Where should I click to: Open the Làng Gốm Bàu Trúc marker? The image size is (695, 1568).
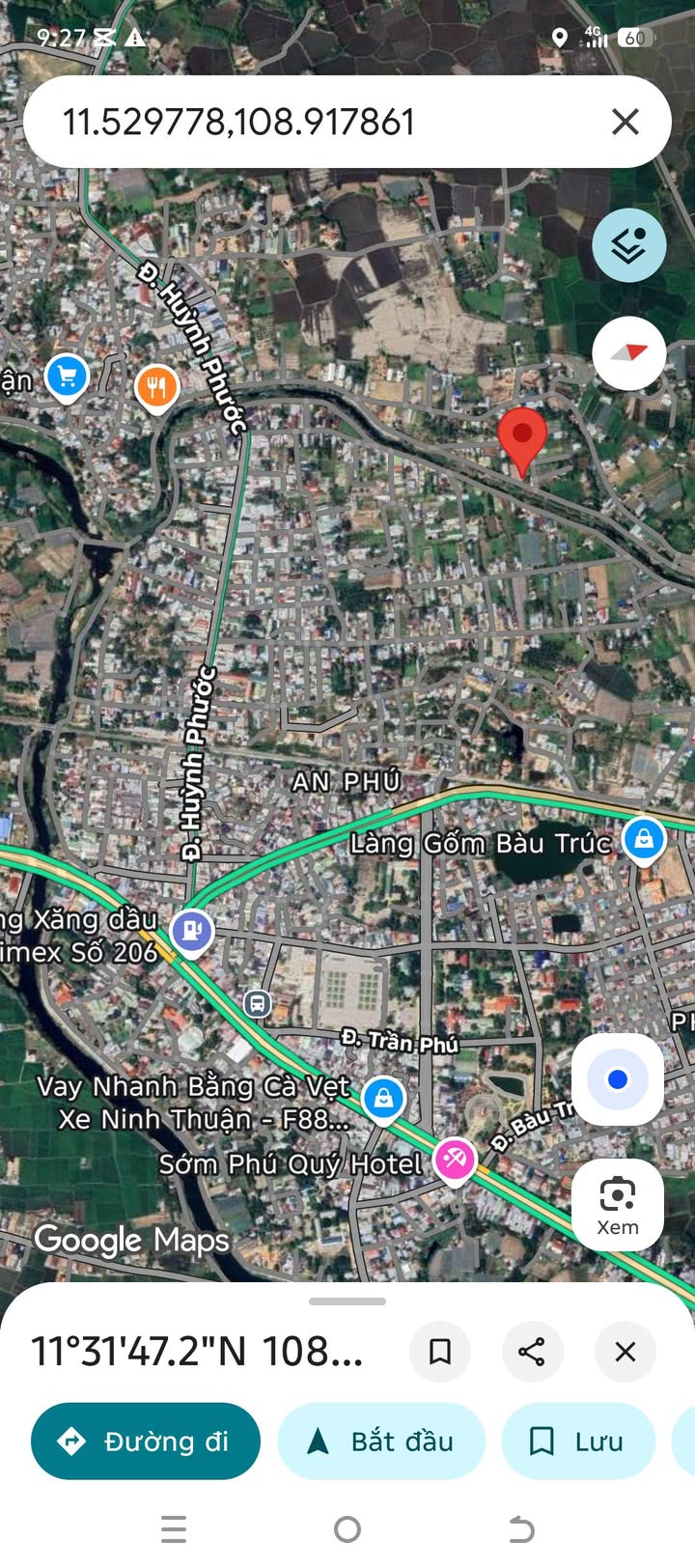click(643, 838)
